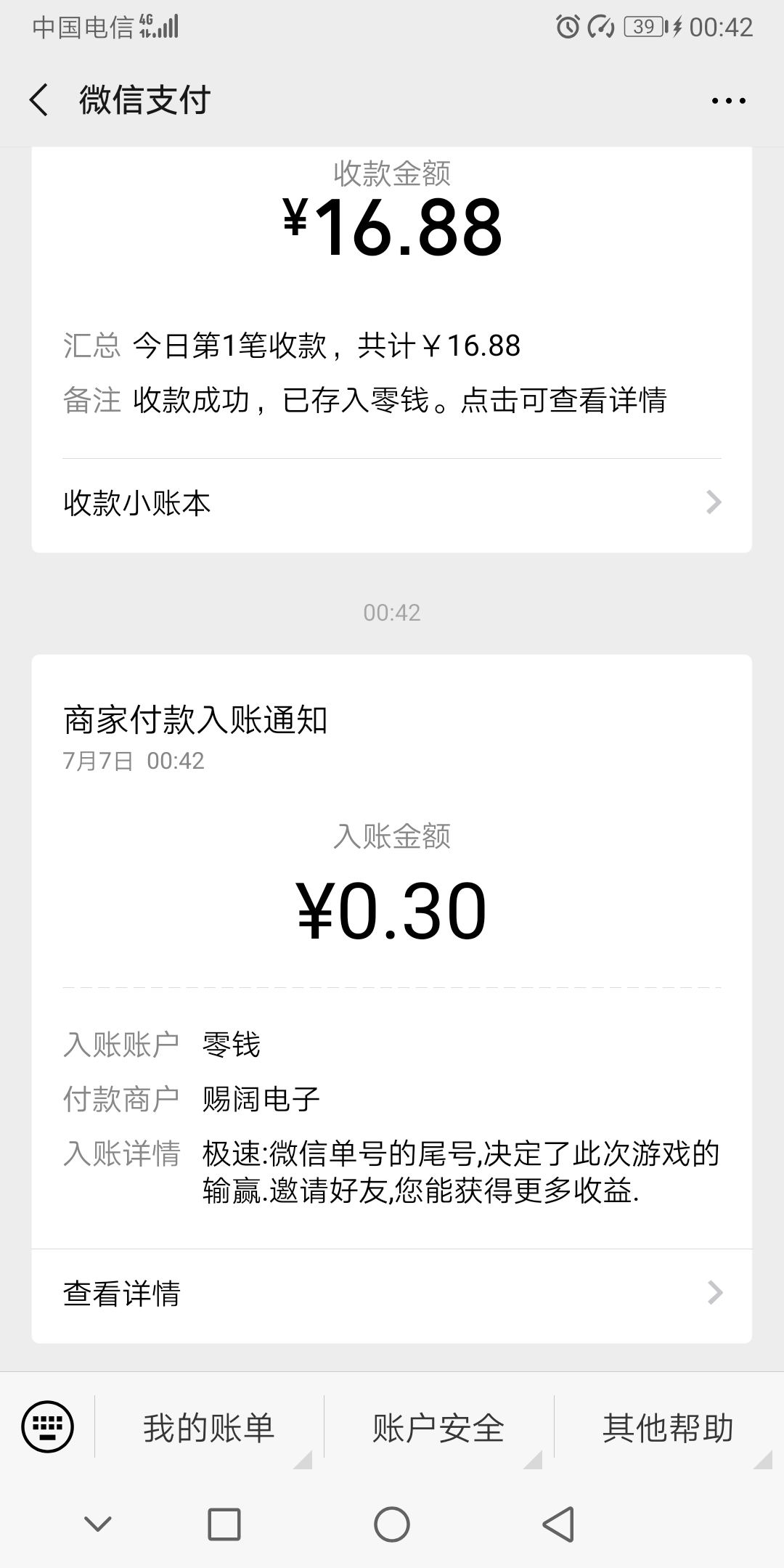
Task: Tap 查看详情 on merchant payment notice
Action: [392, 1293]
